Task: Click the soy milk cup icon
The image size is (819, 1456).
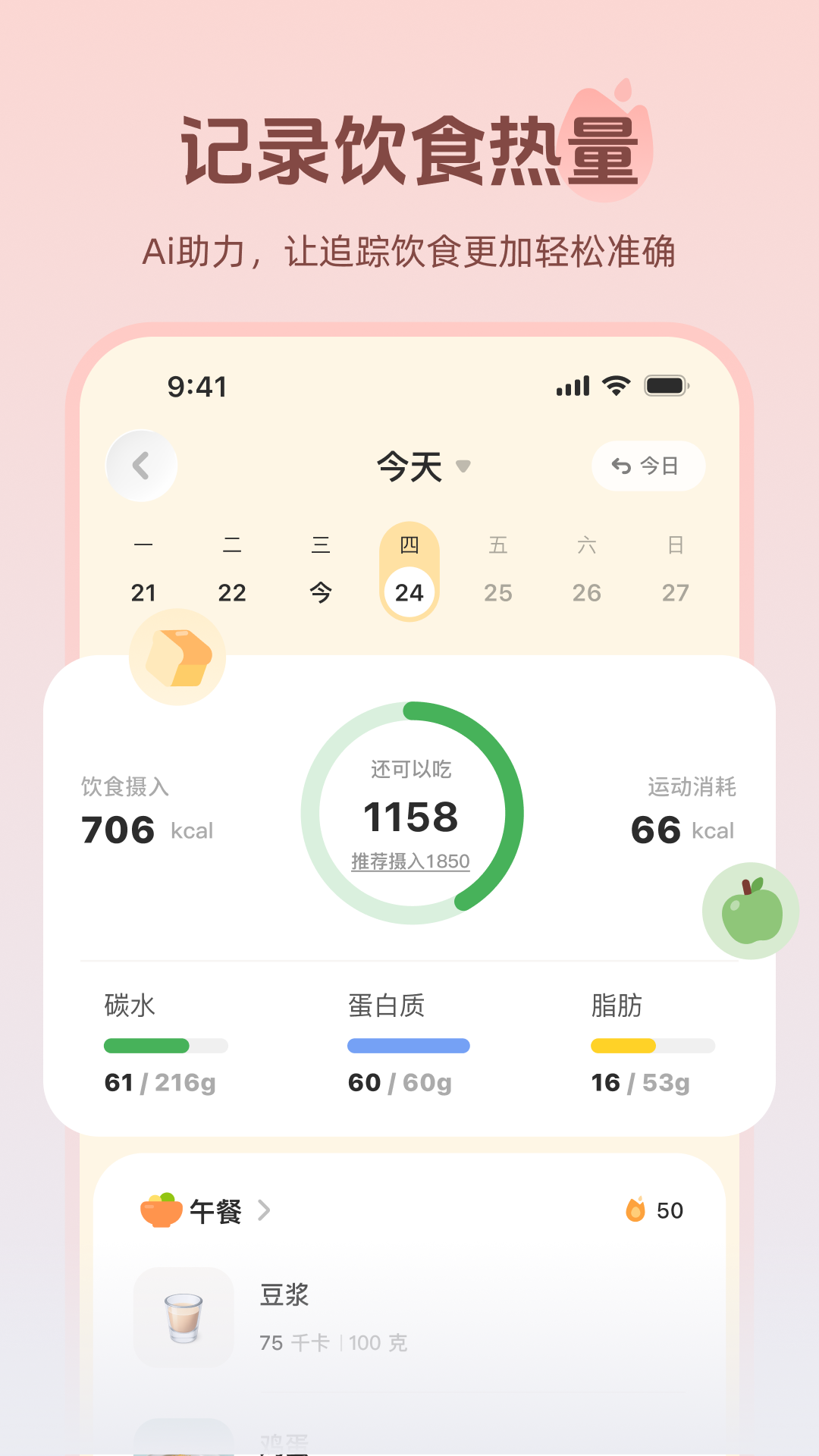Action: (x=184, y=1318)
